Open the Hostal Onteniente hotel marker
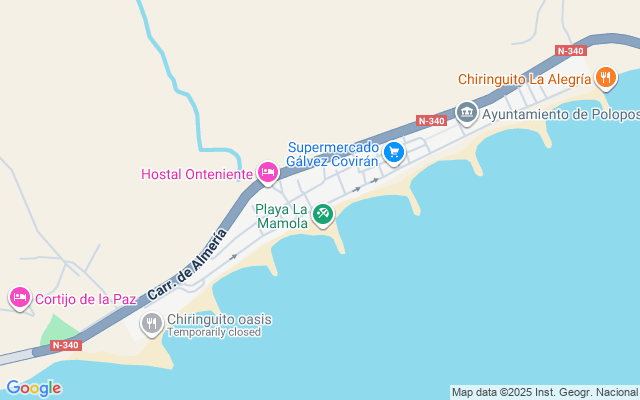The image size is (640, 400). click(267, 173)
